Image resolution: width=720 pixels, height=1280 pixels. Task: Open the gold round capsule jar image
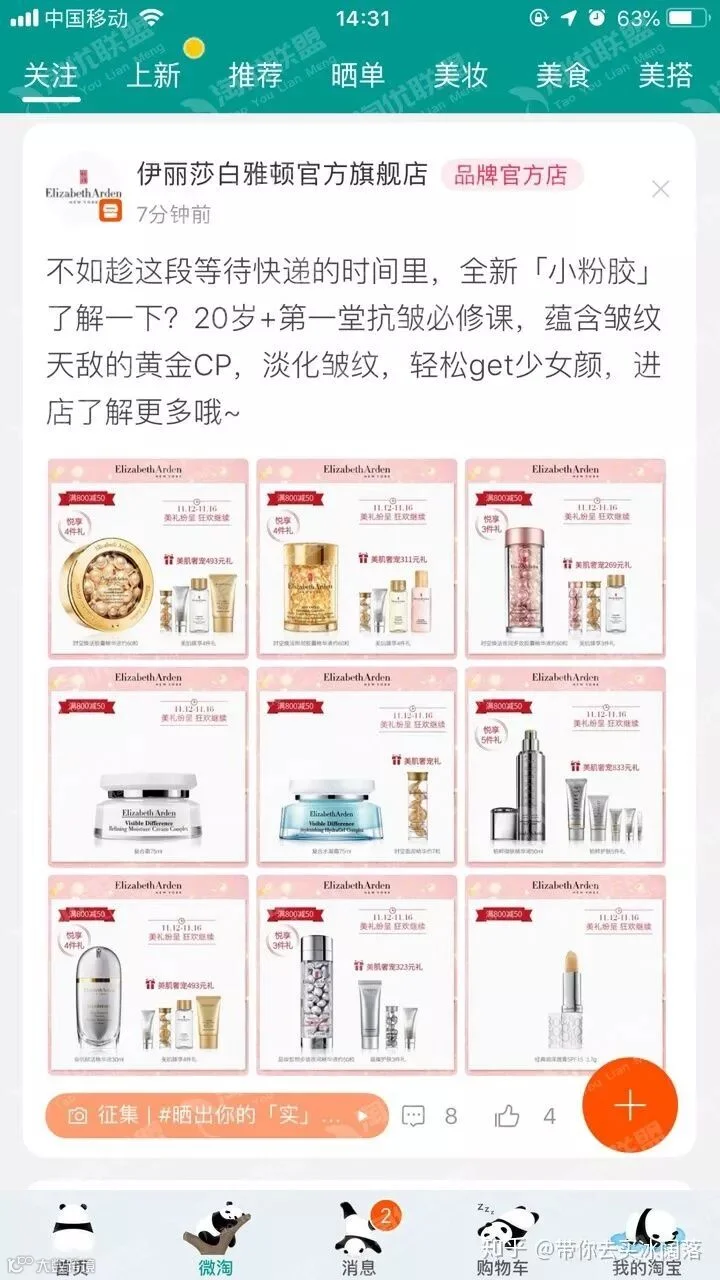pos(148,558)
